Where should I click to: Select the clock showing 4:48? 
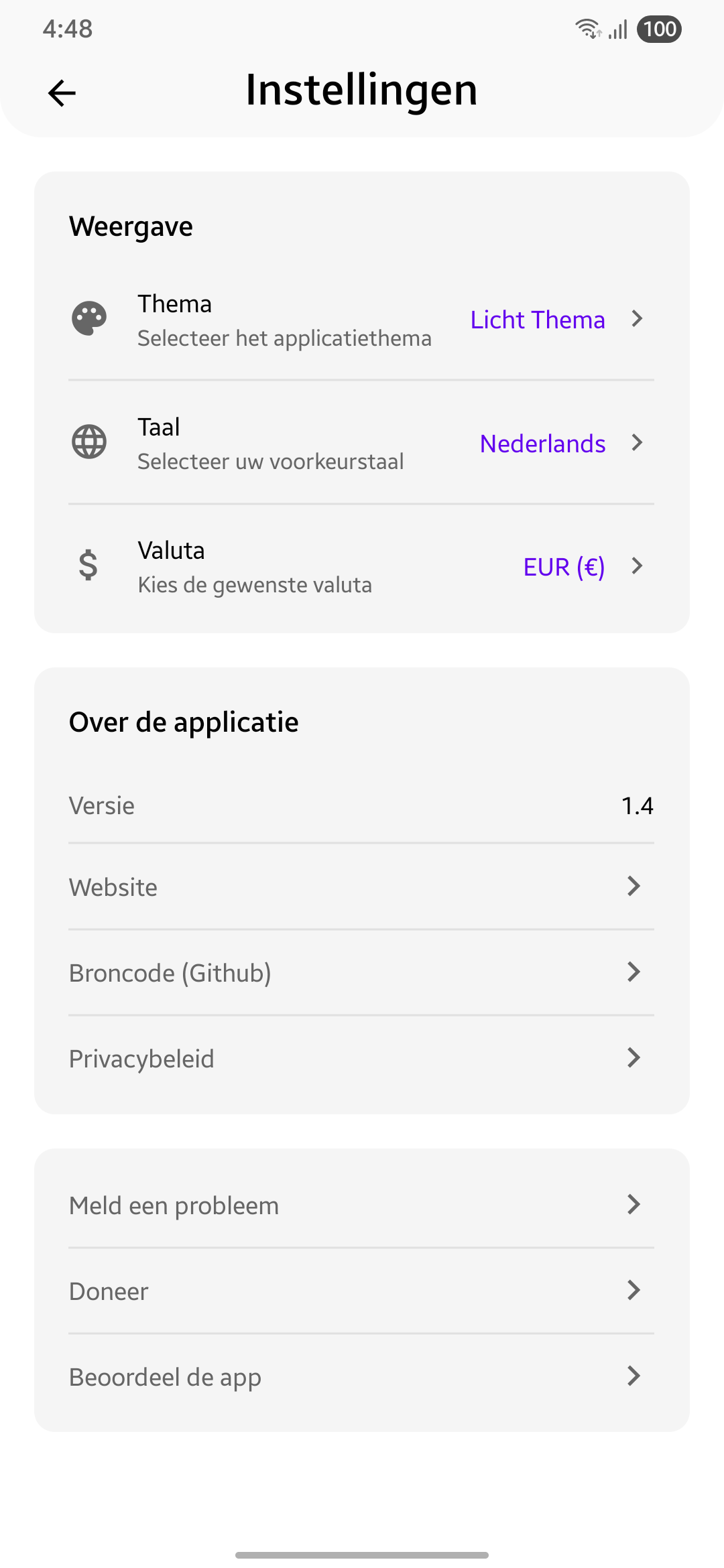[x=67, y=29]
